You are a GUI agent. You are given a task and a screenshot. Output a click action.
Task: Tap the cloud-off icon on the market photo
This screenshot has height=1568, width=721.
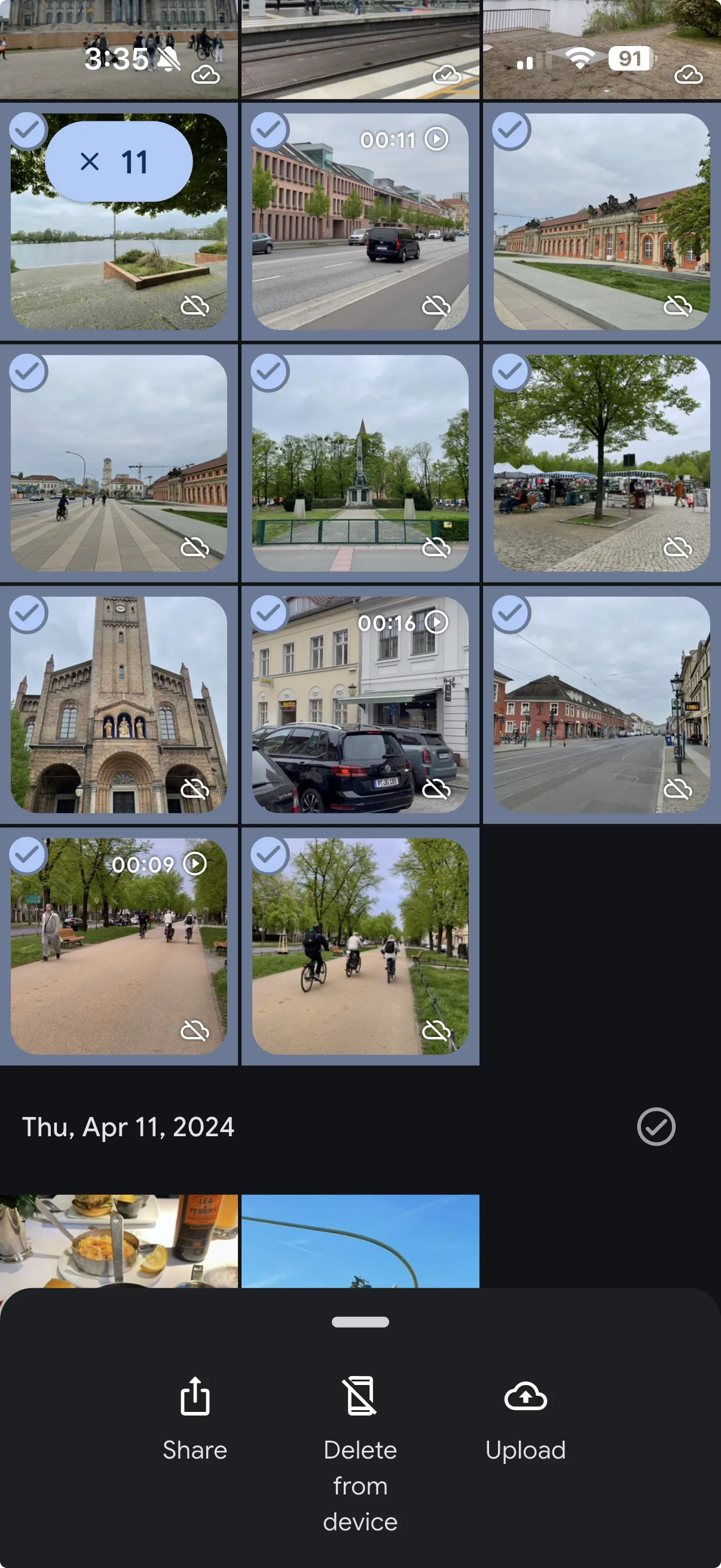point(679,548)
